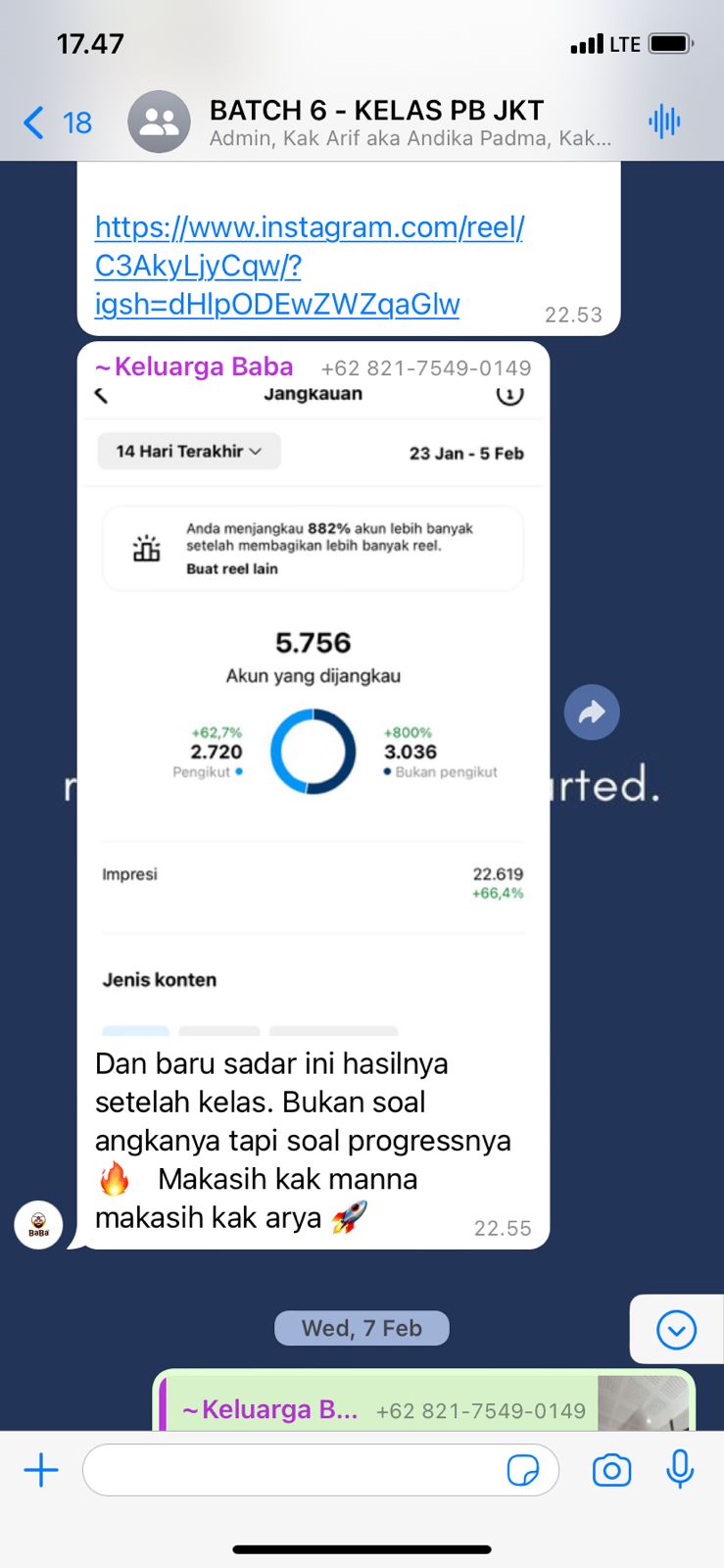The height and width of the screenshot is (1568, 724).
Task: Join the group voice chat
Action: coord(663,122)
